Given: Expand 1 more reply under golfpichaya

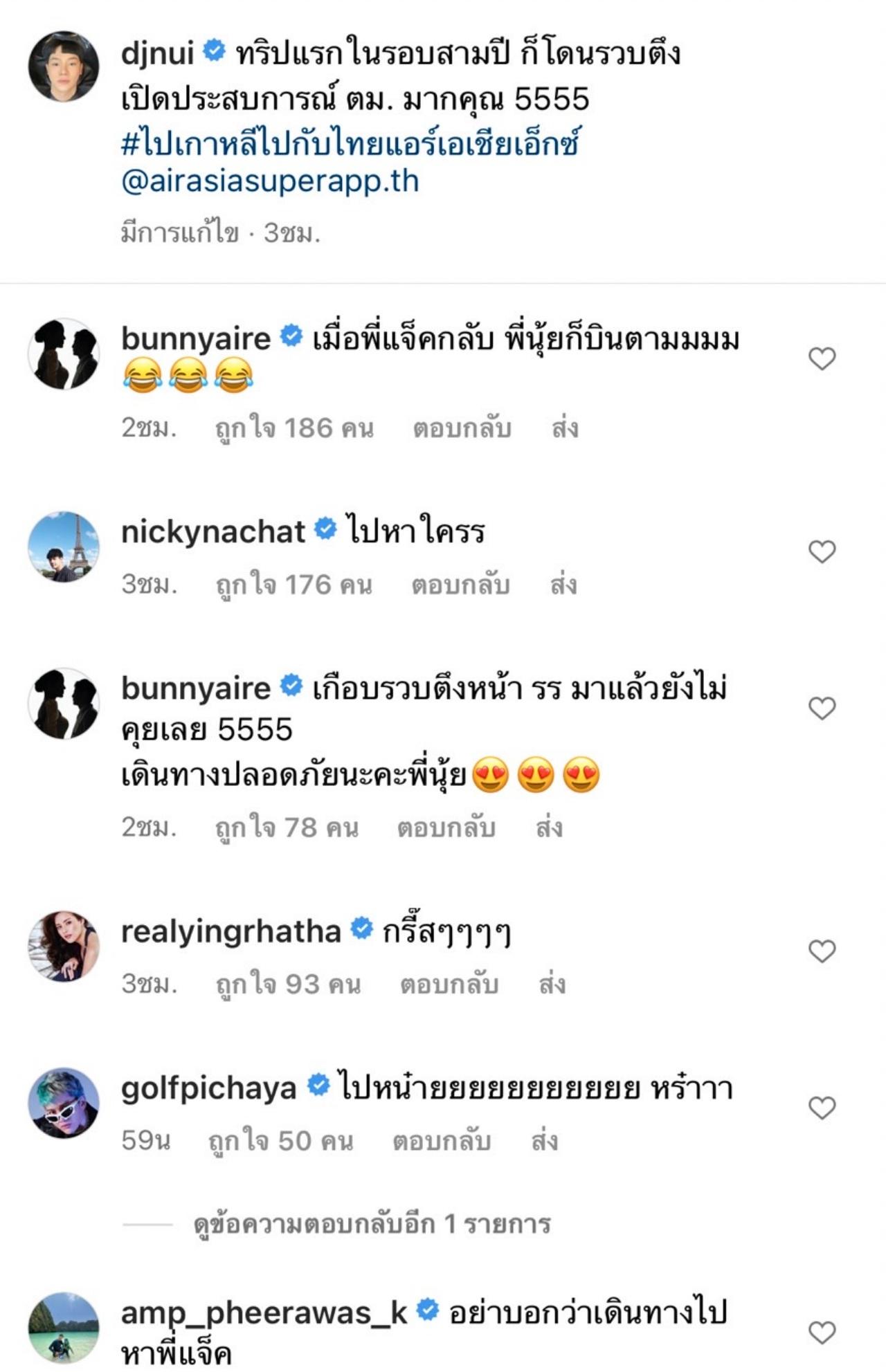Looking at the screenshot, I should [372, 1225].
